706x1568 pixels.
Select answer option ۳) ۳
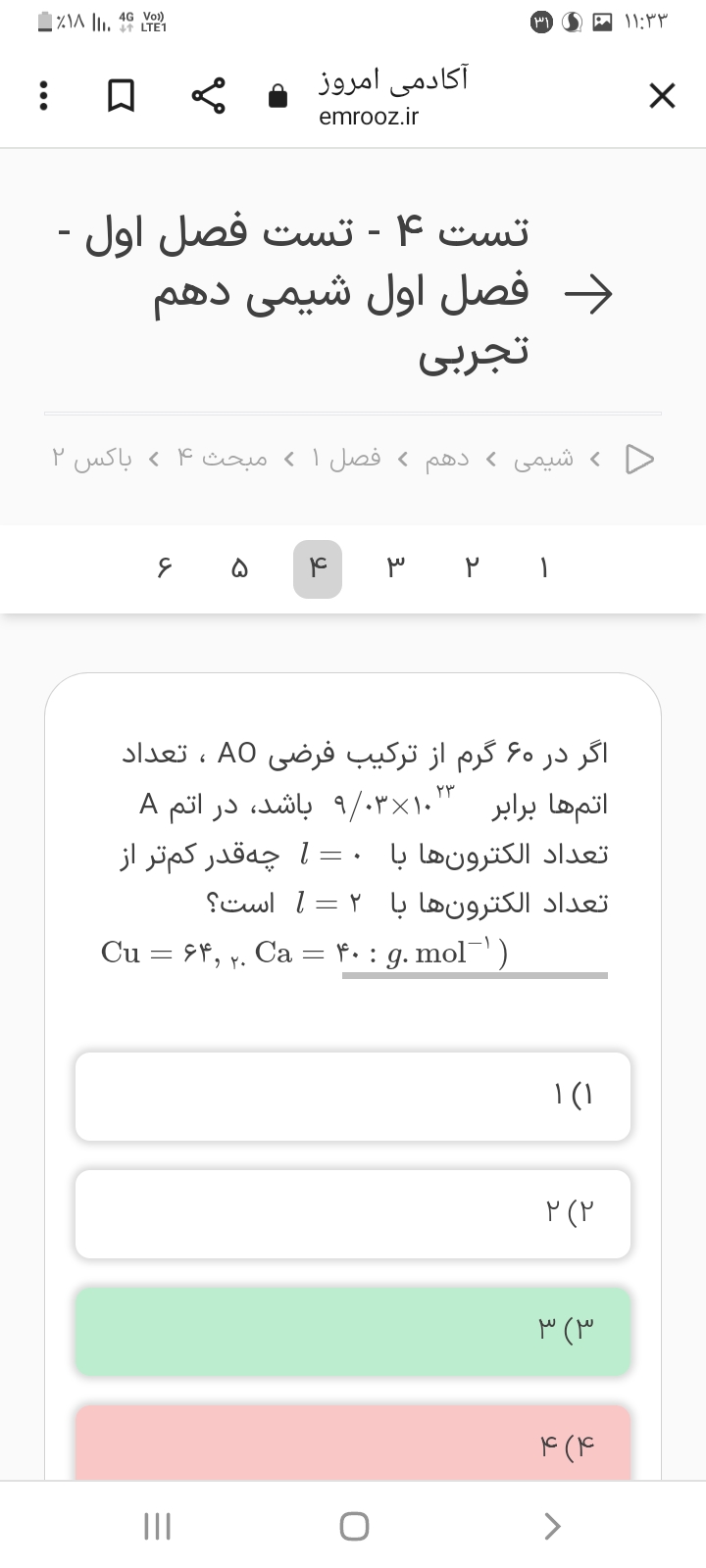pos(353,1331)
